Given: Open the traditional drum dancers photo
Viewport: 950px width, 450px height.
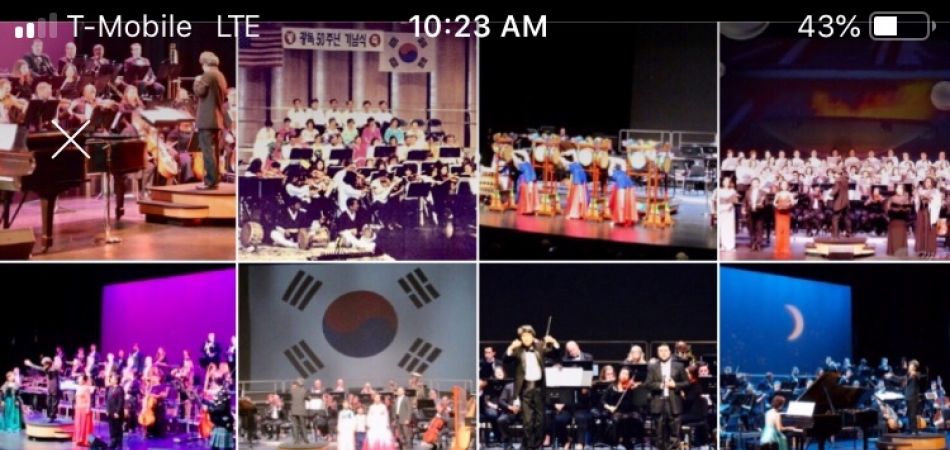Looking at the screenshot, I should 598,142.
